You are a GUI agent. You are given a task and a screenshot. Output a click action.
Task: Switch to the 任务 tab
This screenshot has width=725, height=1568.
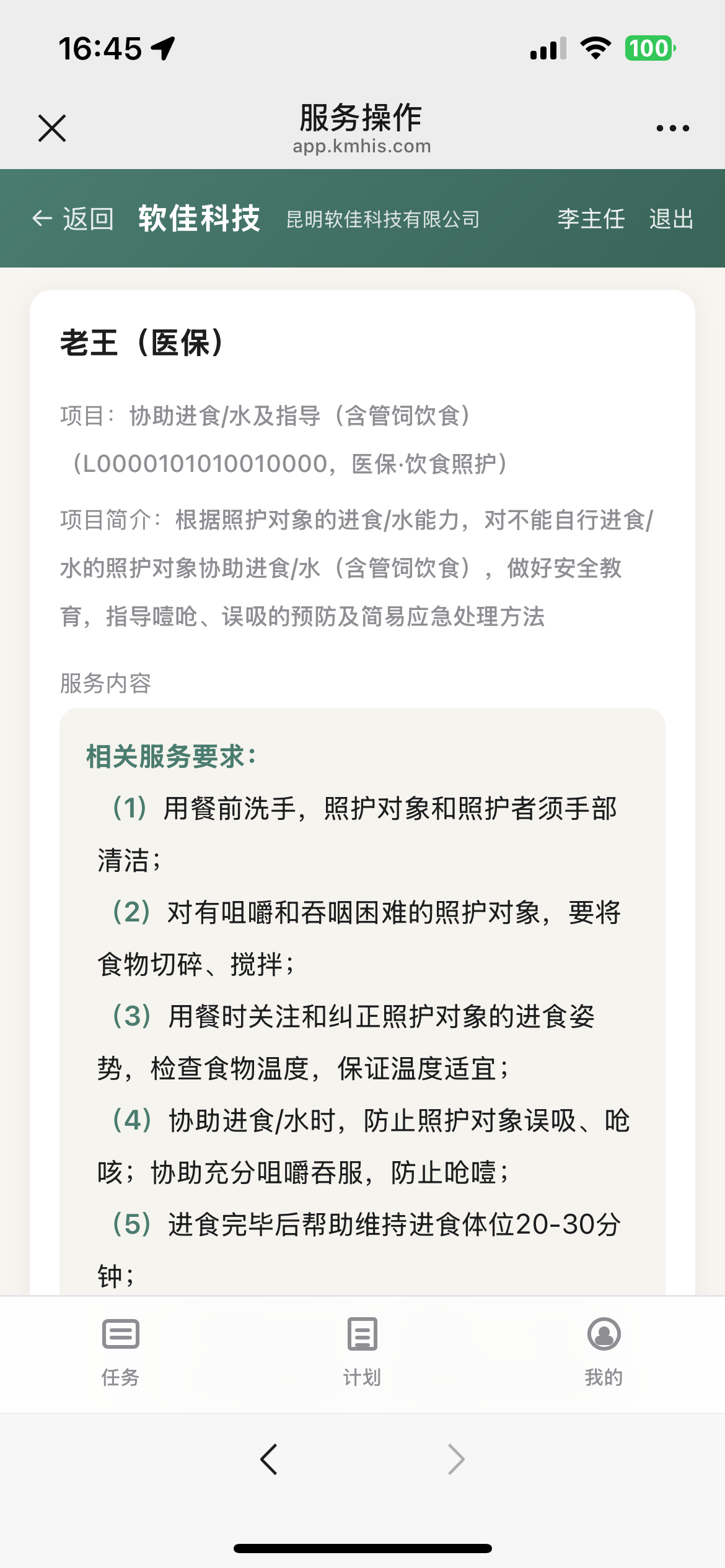[120, 1352]
